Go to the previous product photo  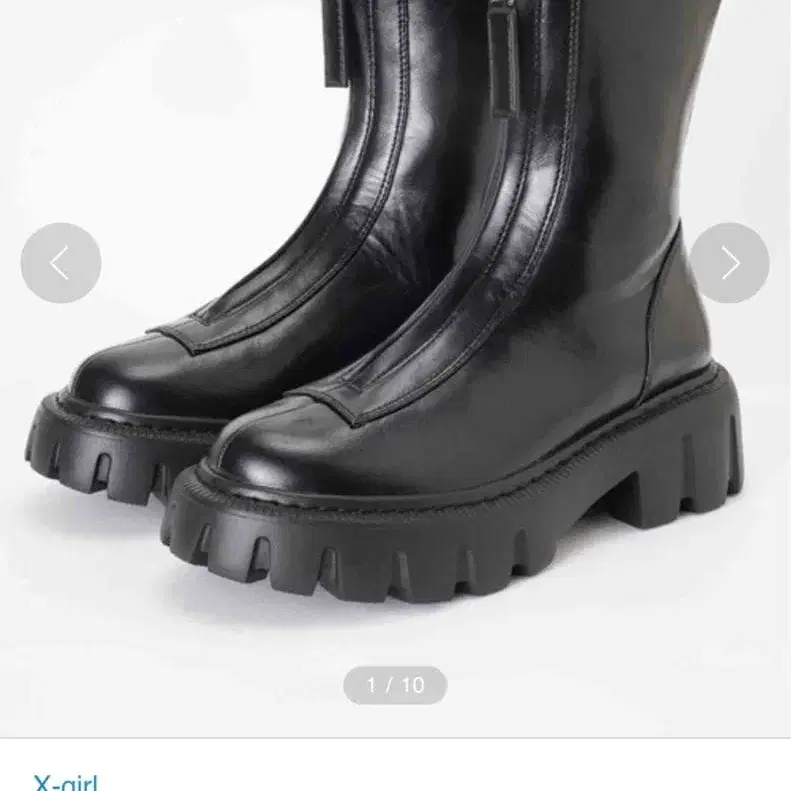[x=60, y=263]
